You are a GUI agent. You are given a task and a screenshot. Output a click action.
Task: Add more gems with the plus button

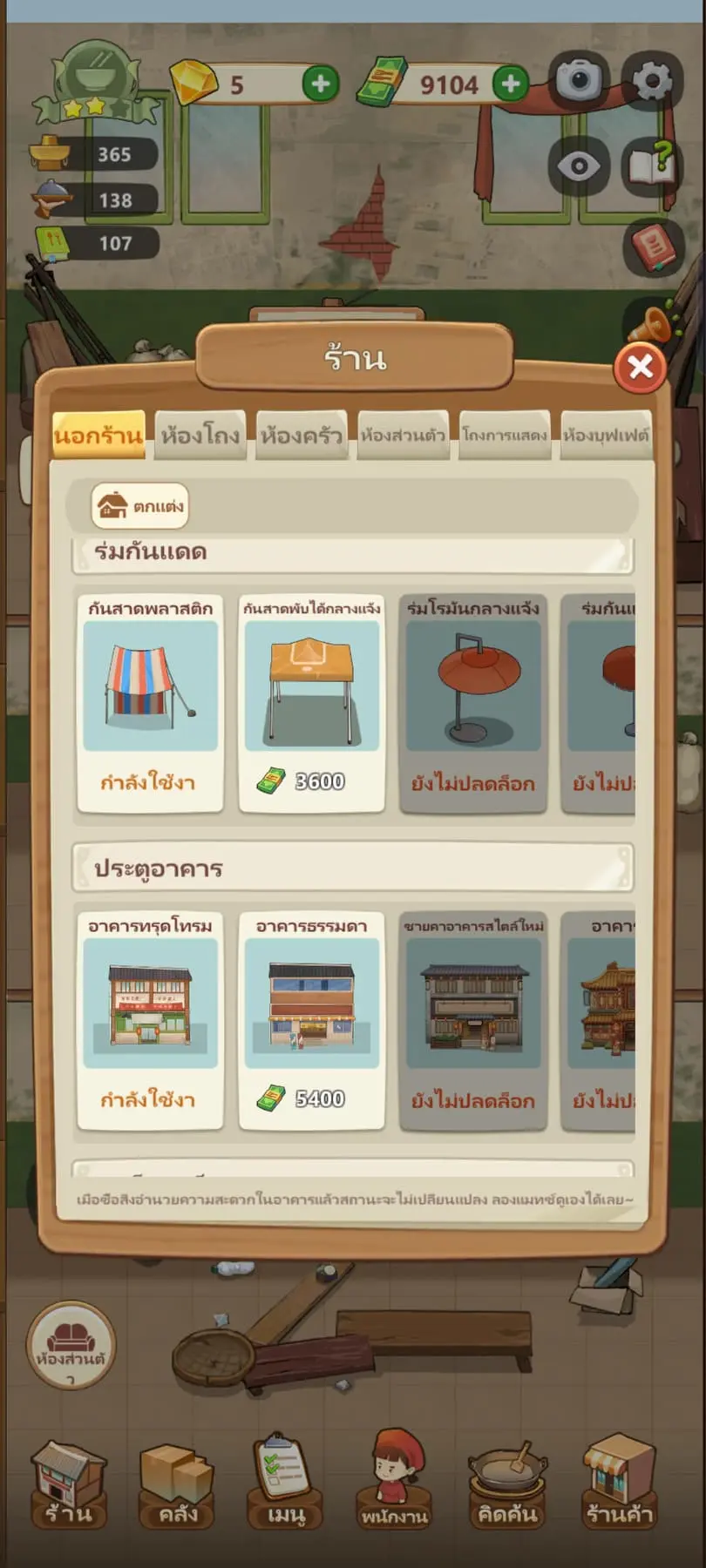321,84
